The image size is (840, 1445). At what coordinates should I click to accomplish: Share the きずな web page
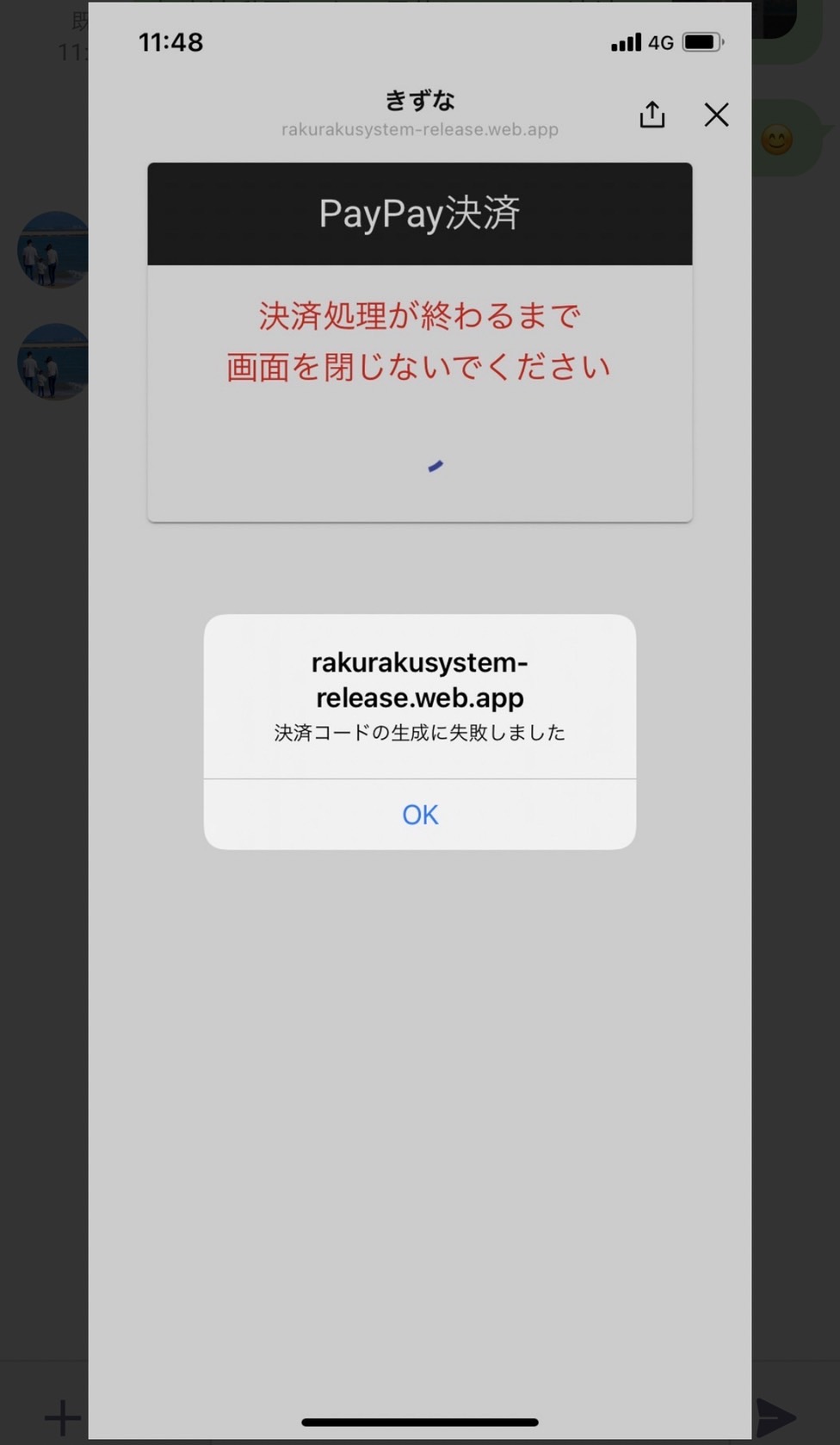pos(652,115)
